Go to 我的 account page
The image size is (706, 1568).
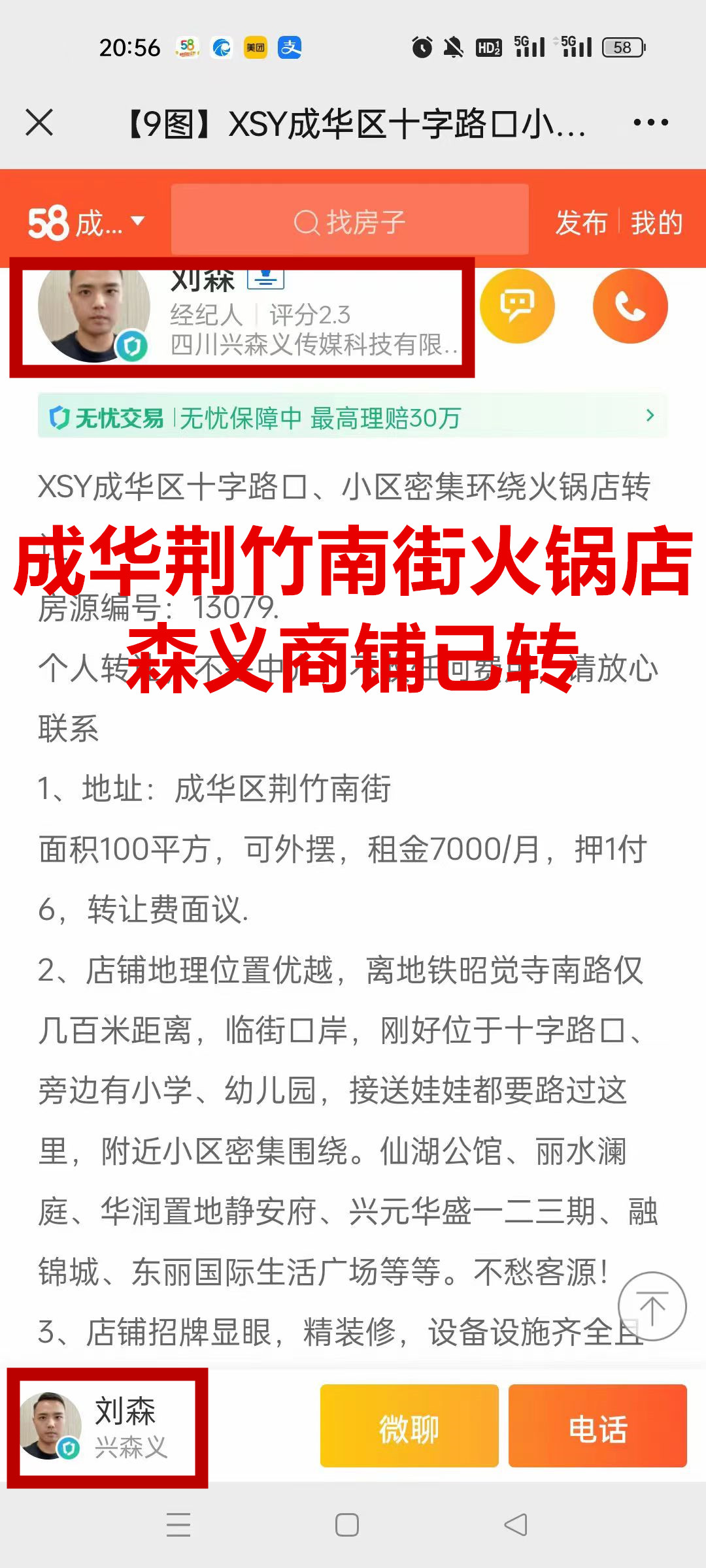[656, 223]
